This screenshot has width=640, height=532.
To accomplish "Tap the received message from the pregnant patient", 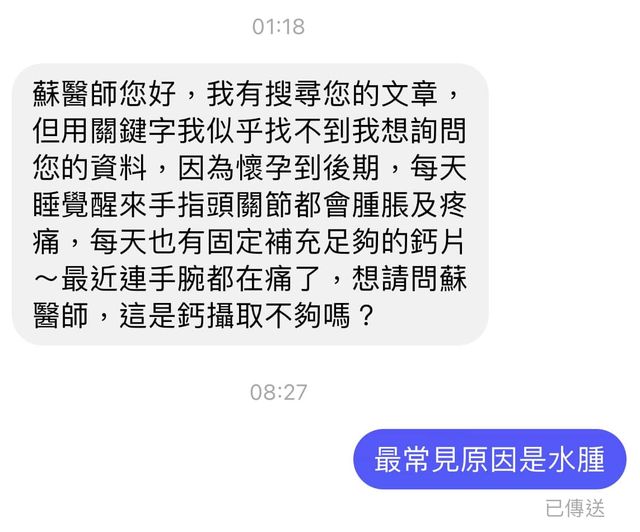I will click(x=249, y=207).
